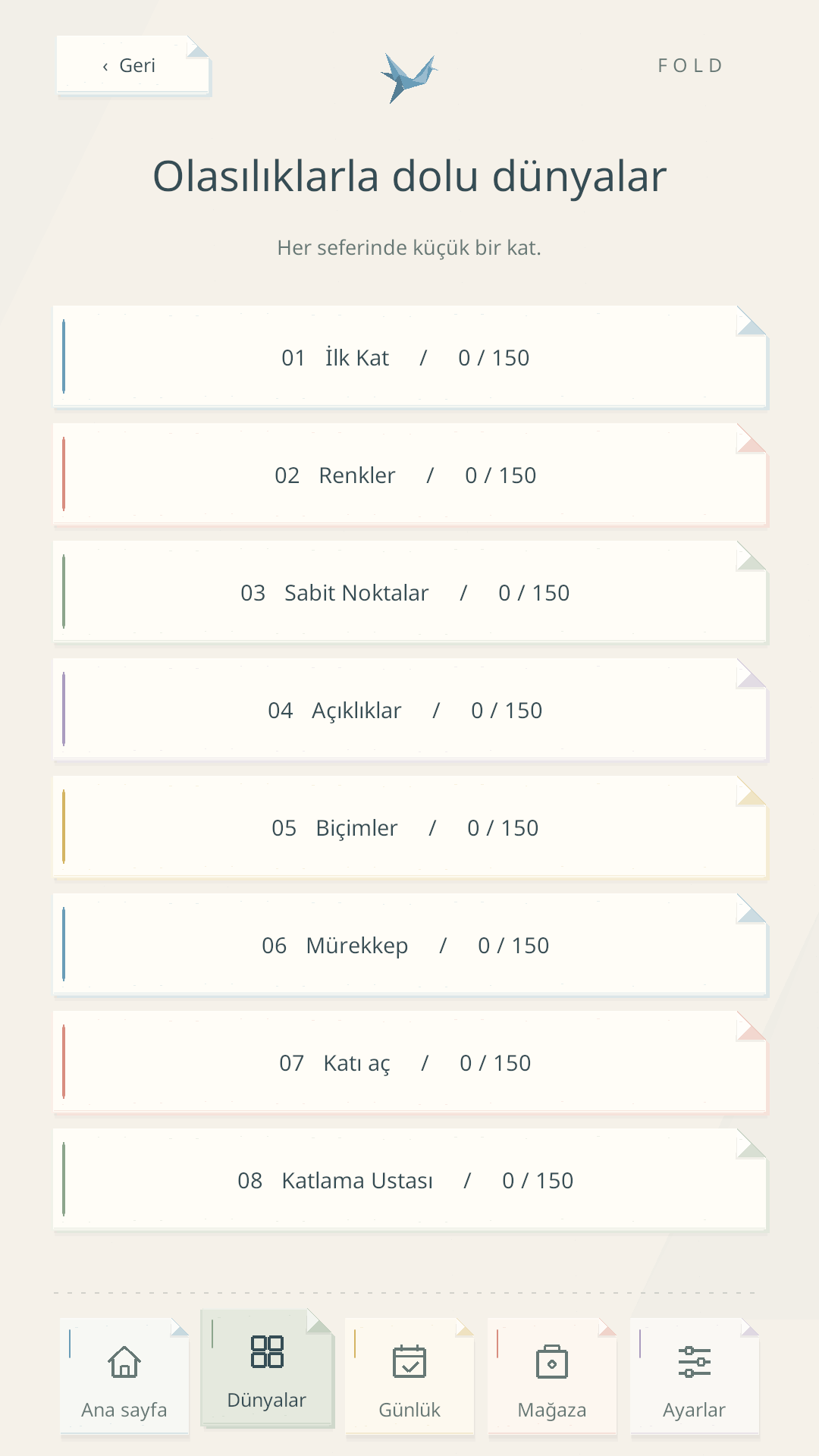Open 08 Katlama Ustası
The height and width of the screenshot is (1456, 819).
pyautogui.click(x=409, y=1180)
